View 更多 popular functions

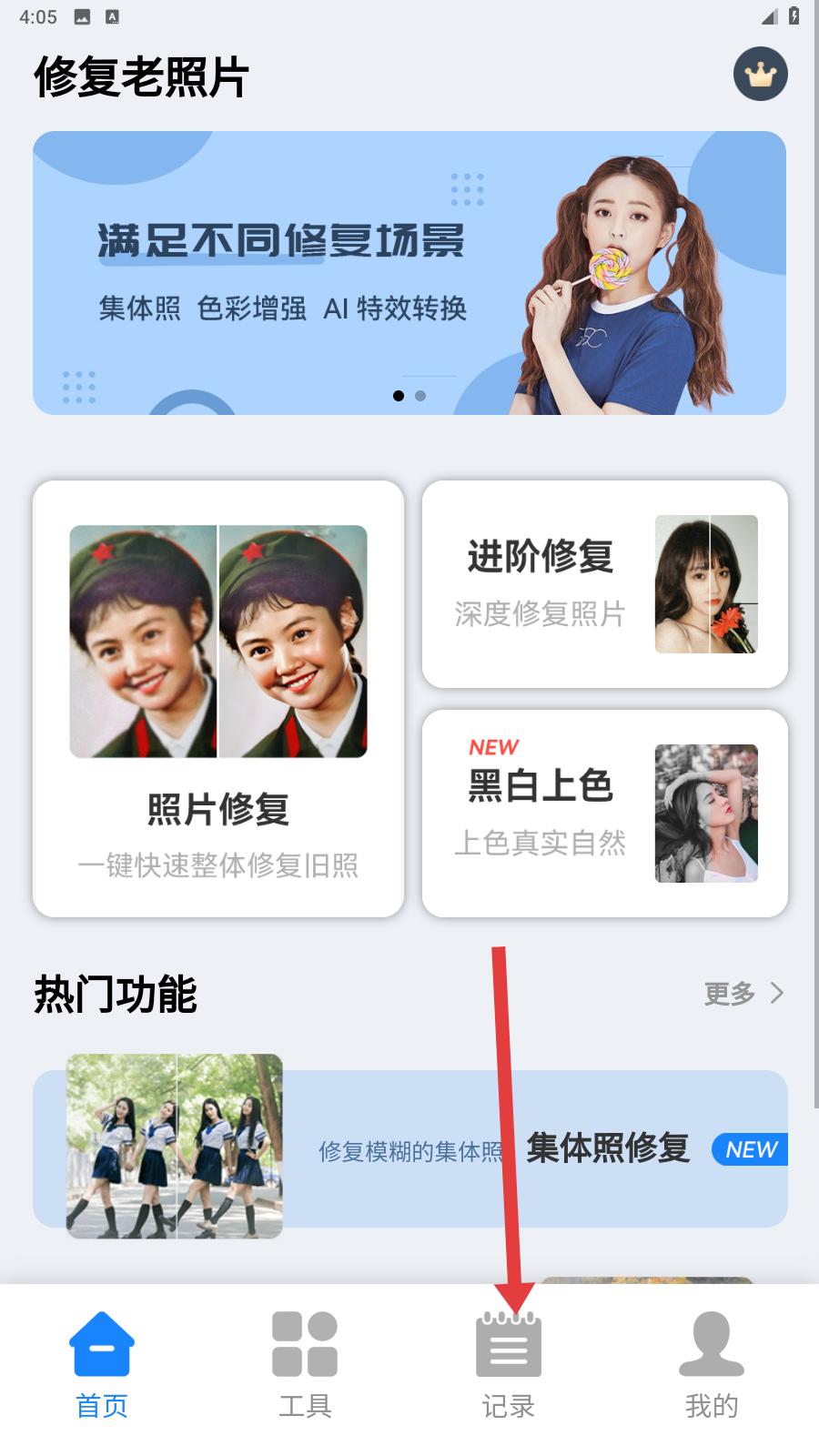click(743, 993)
